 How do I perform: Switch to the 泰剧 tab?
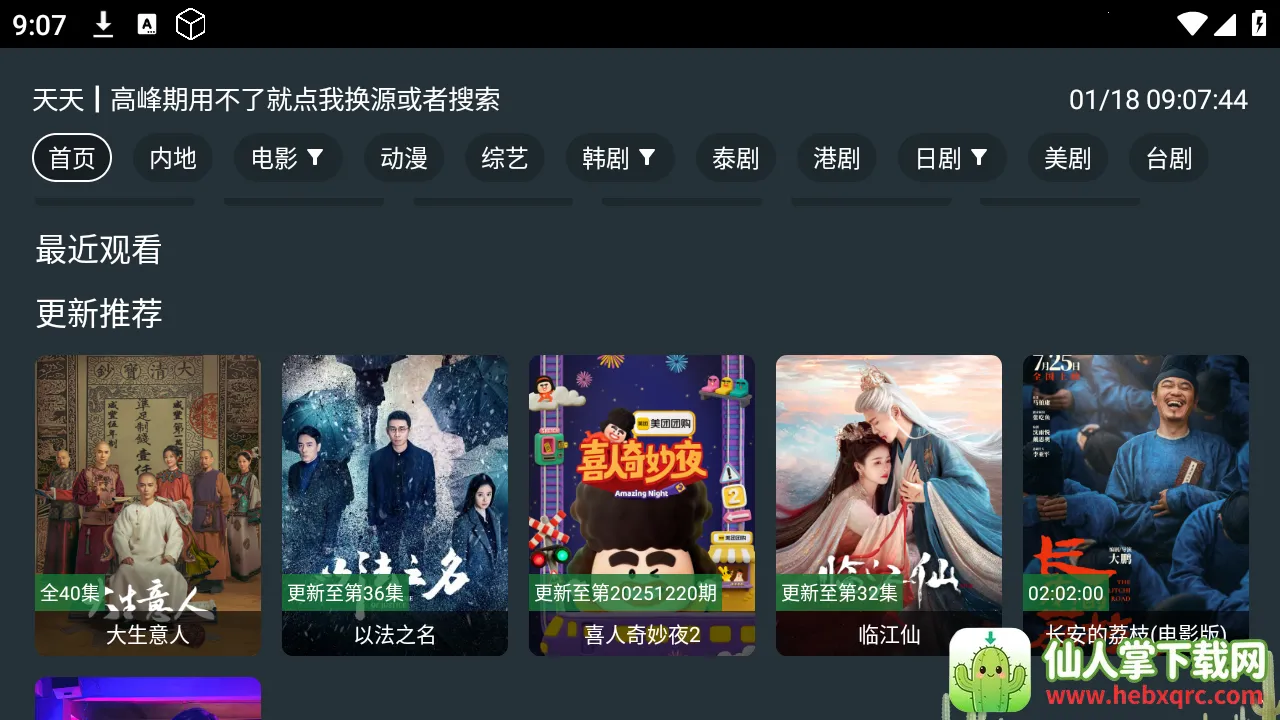coord(736,158)
